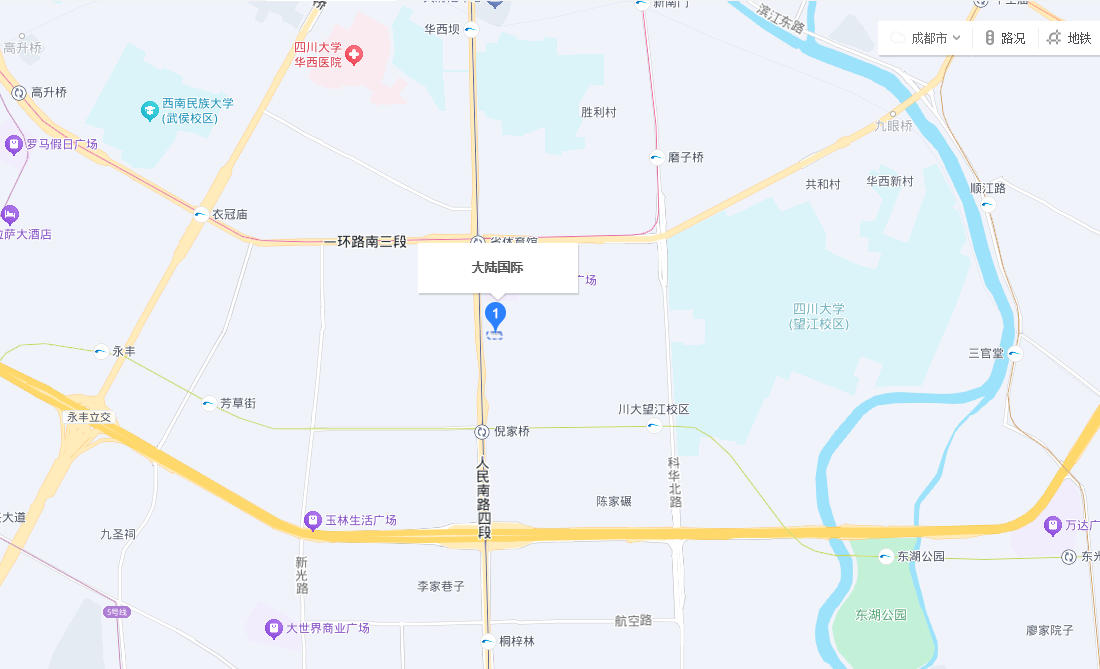1100x669 pixels.
Task: Toggle the 路况 traffic layer
Action: (1004, 38)
